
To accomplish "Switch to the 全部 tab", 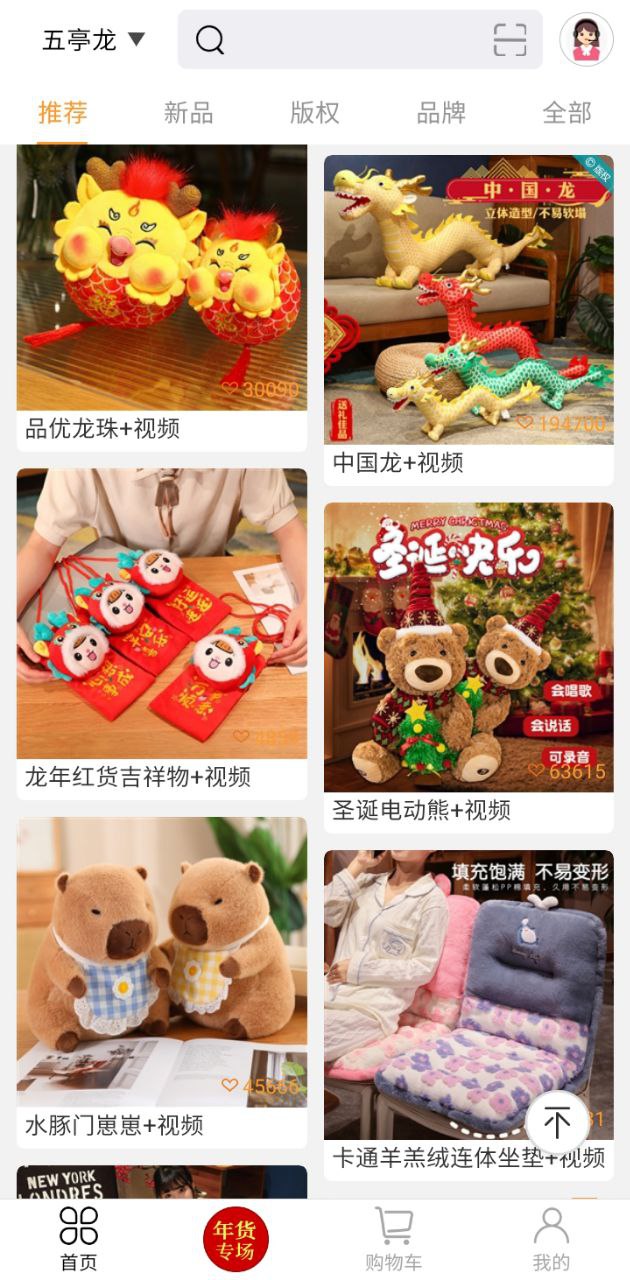I will pos(567,113).
